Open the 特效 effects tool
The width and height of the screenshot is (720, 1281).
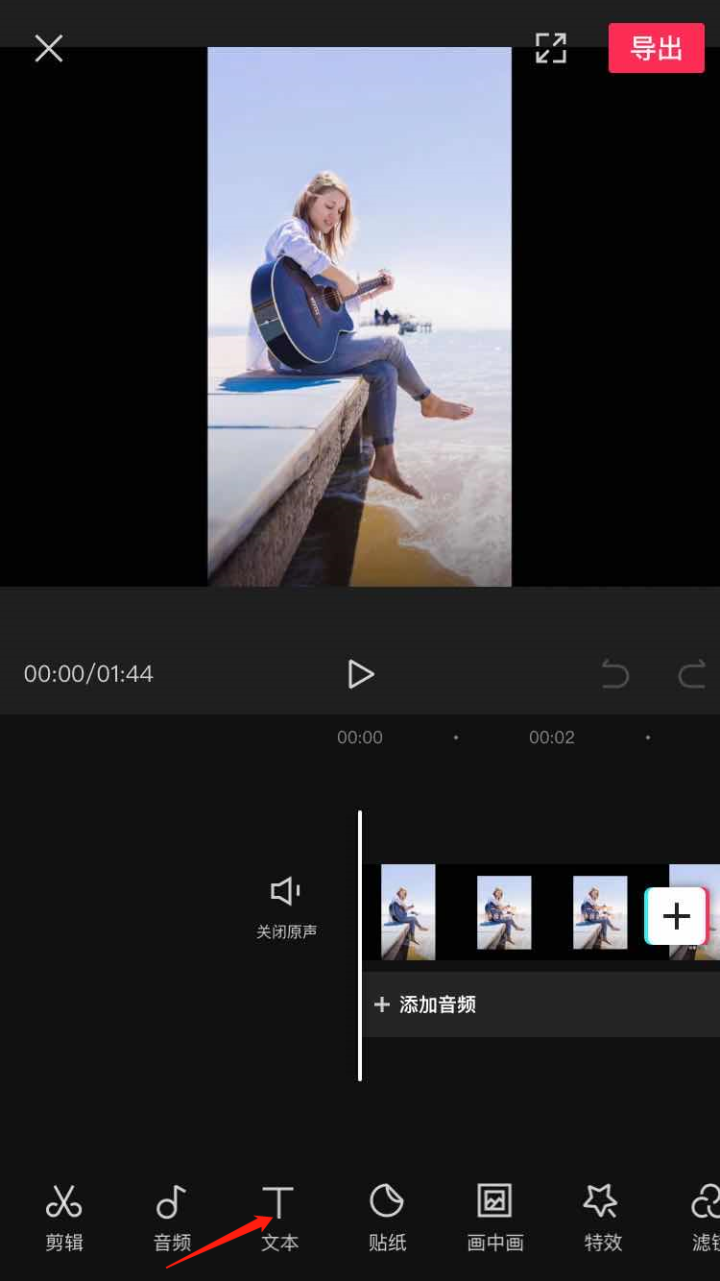tap(602, 1217)
